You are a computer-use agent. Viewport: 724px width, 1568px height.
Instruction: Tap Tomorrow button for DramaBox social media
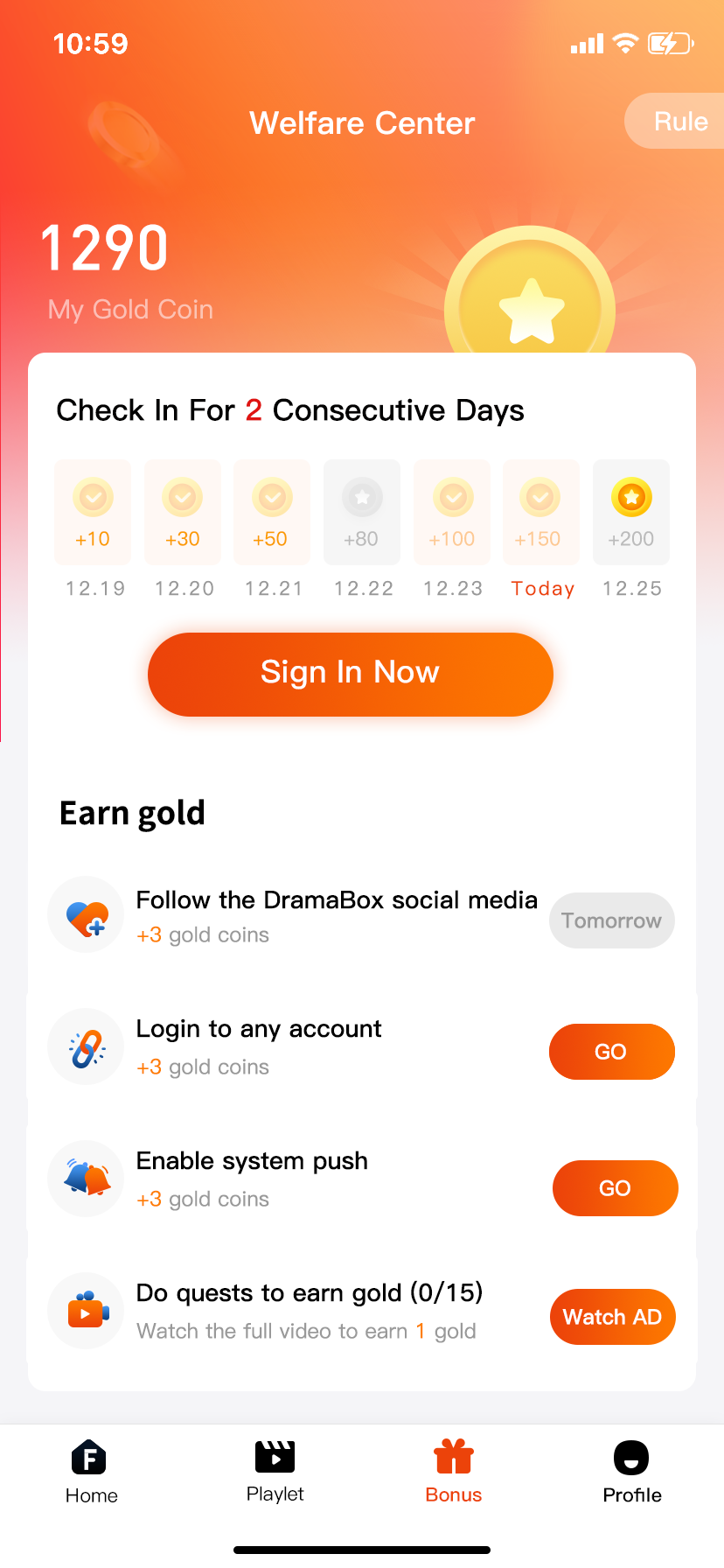[x=611, y=920]
